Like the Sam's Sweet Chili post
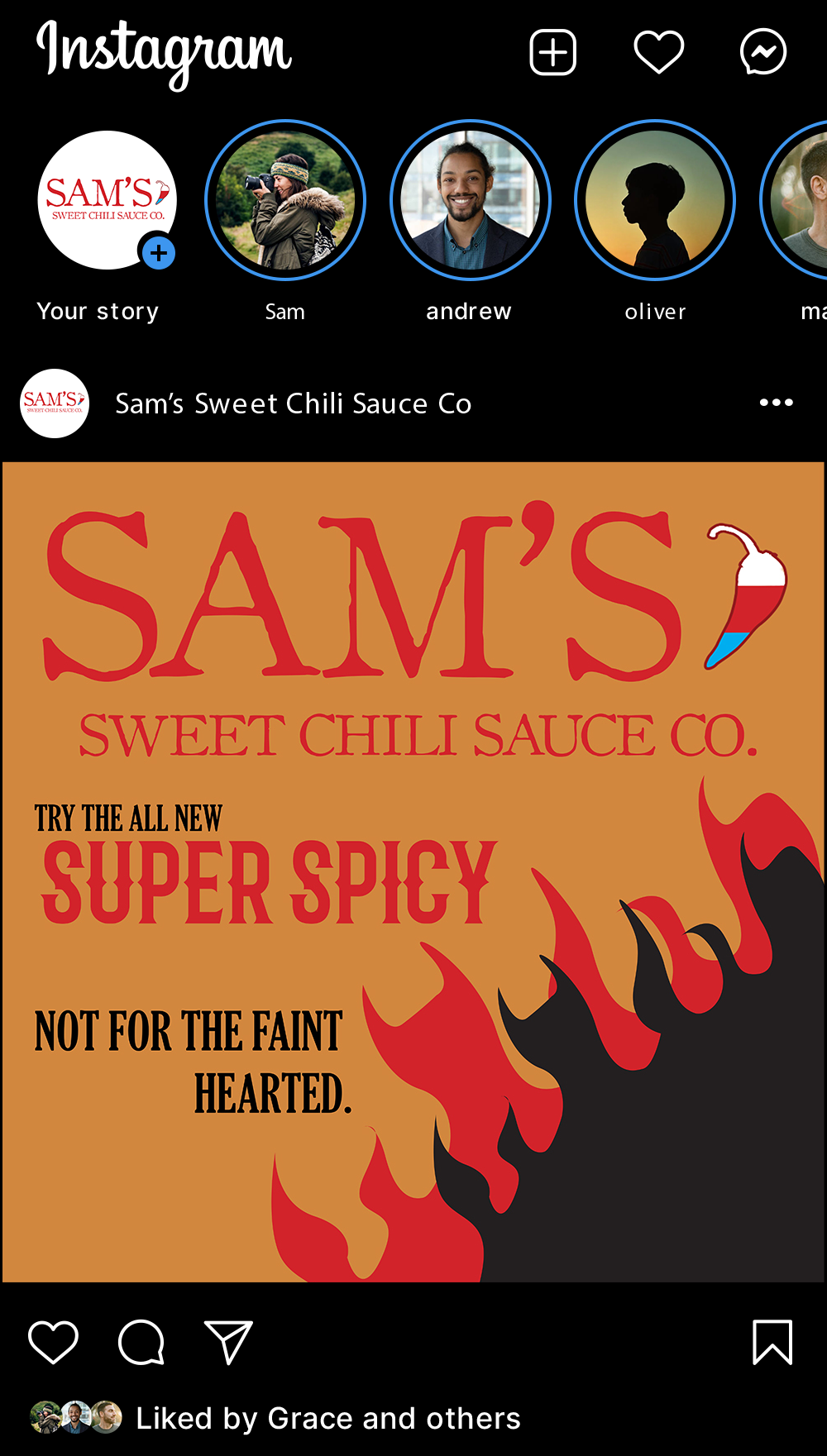The image size is (827, 1456). [54, 1341]
